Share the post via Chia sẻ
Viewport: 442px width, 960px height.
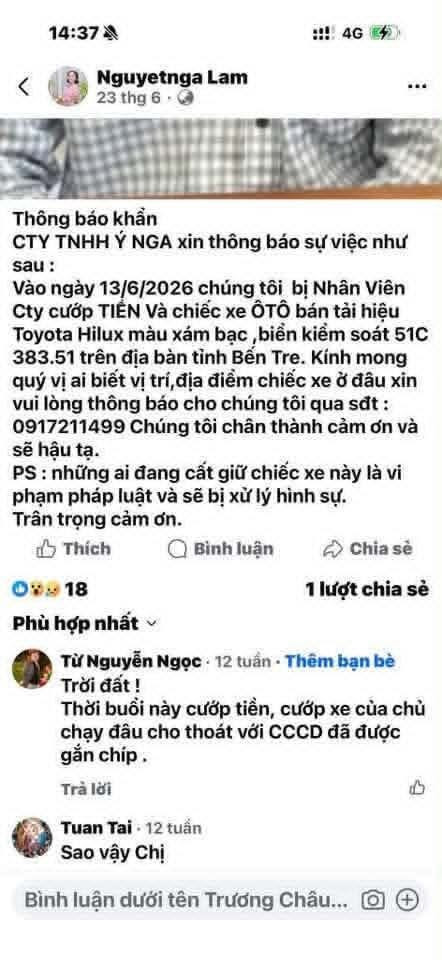(x=367, y=549)
